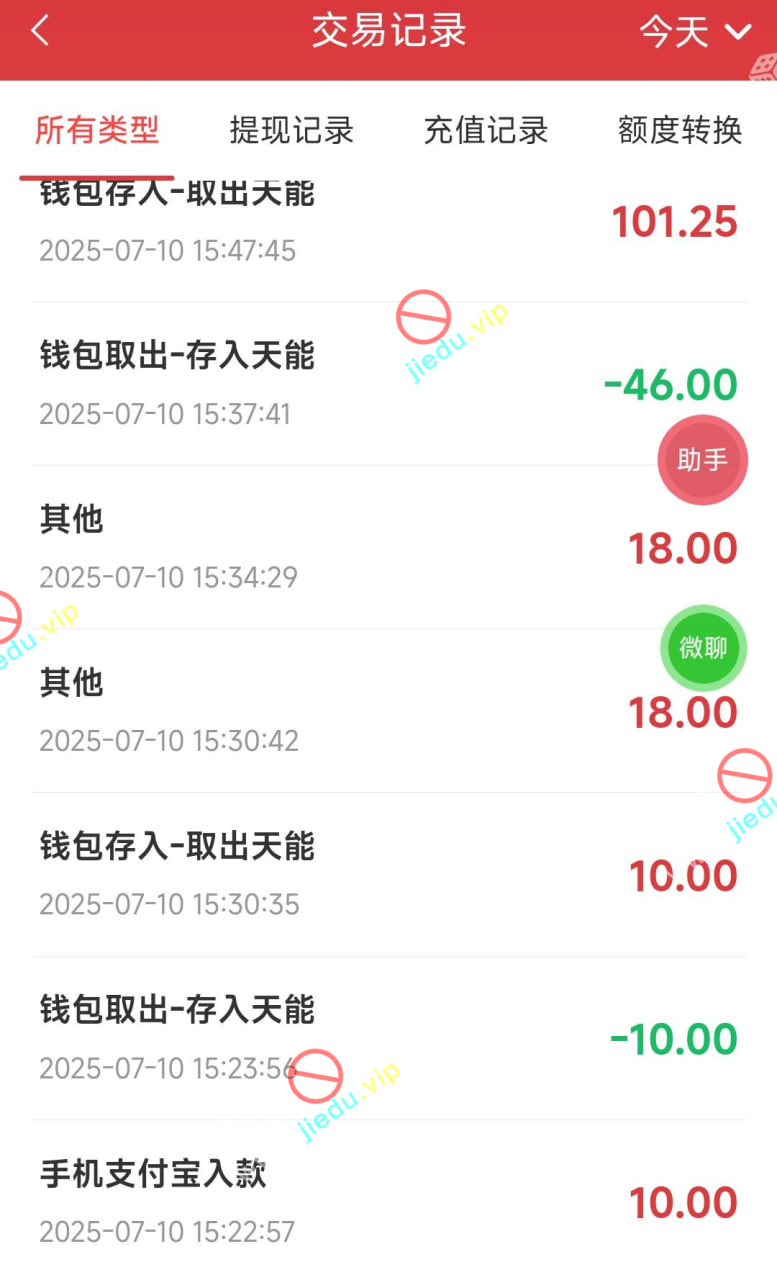Switch to the 所有类型 tab
Image resolution: width=777 pixels, height=1280 pixels.
[x=97, y=130]
